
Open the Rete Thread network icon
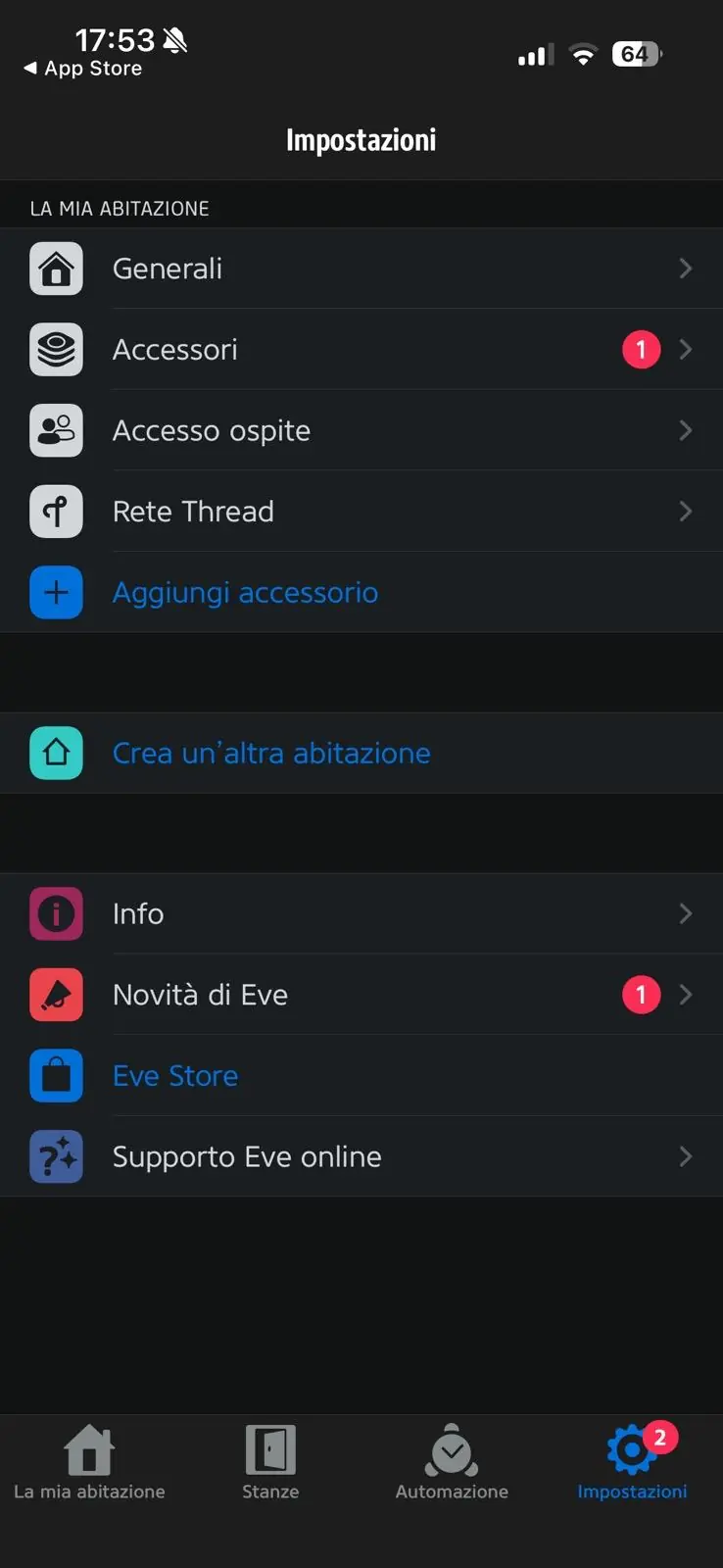point(56,511)
